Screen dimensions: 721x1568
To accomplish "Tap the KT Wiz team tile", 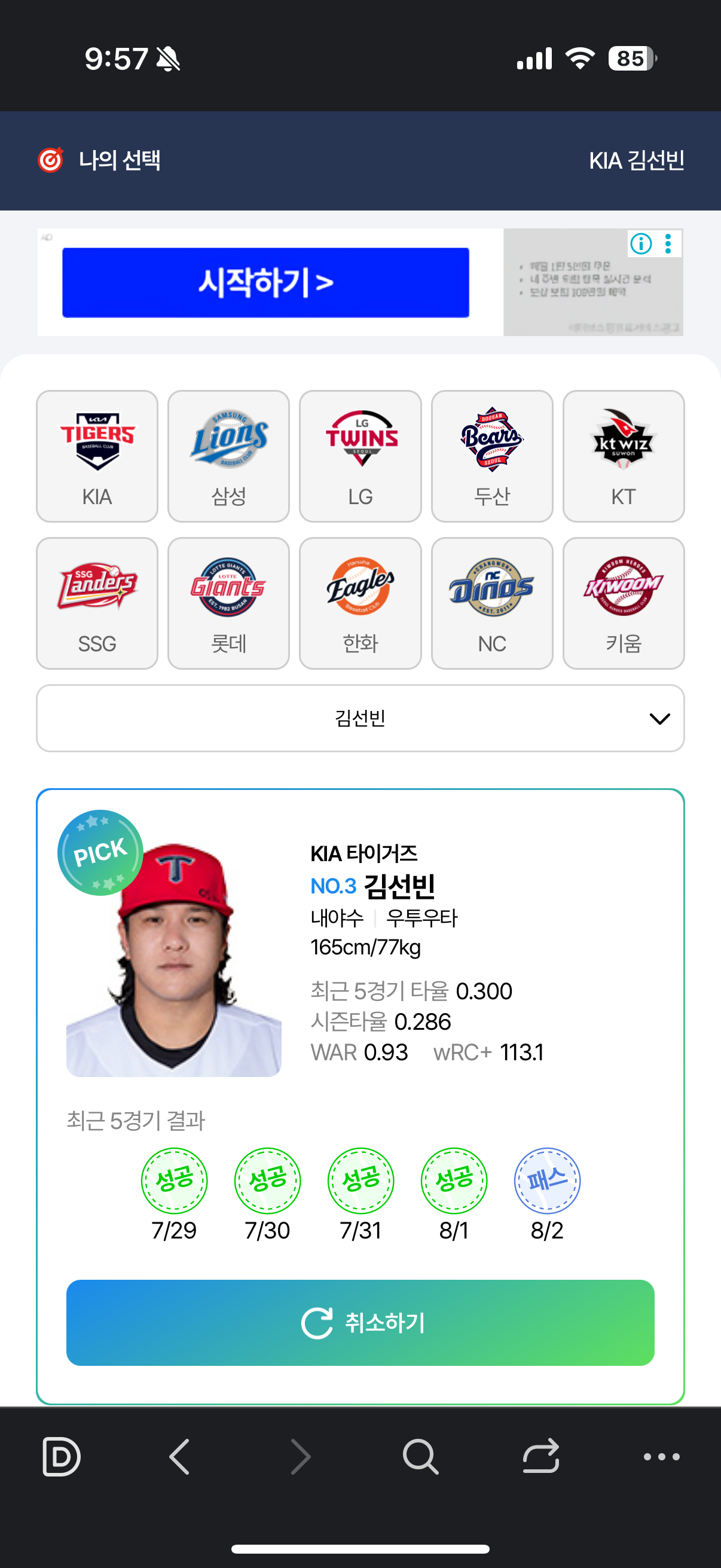I will [624, 456].
